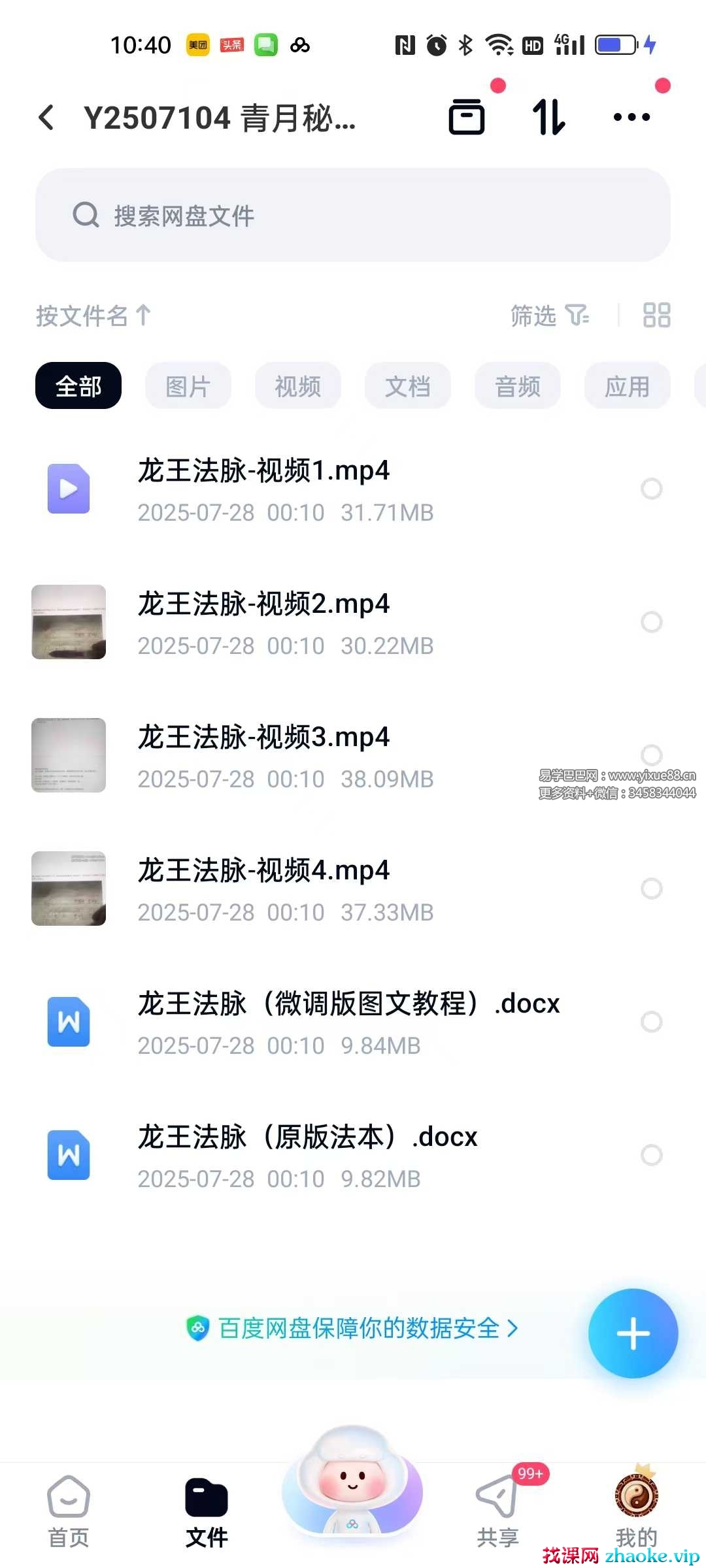Open the three-dot overflow menu
Image resolution: width=706 pixels, height=1568 pixels.
click(631, 118)
